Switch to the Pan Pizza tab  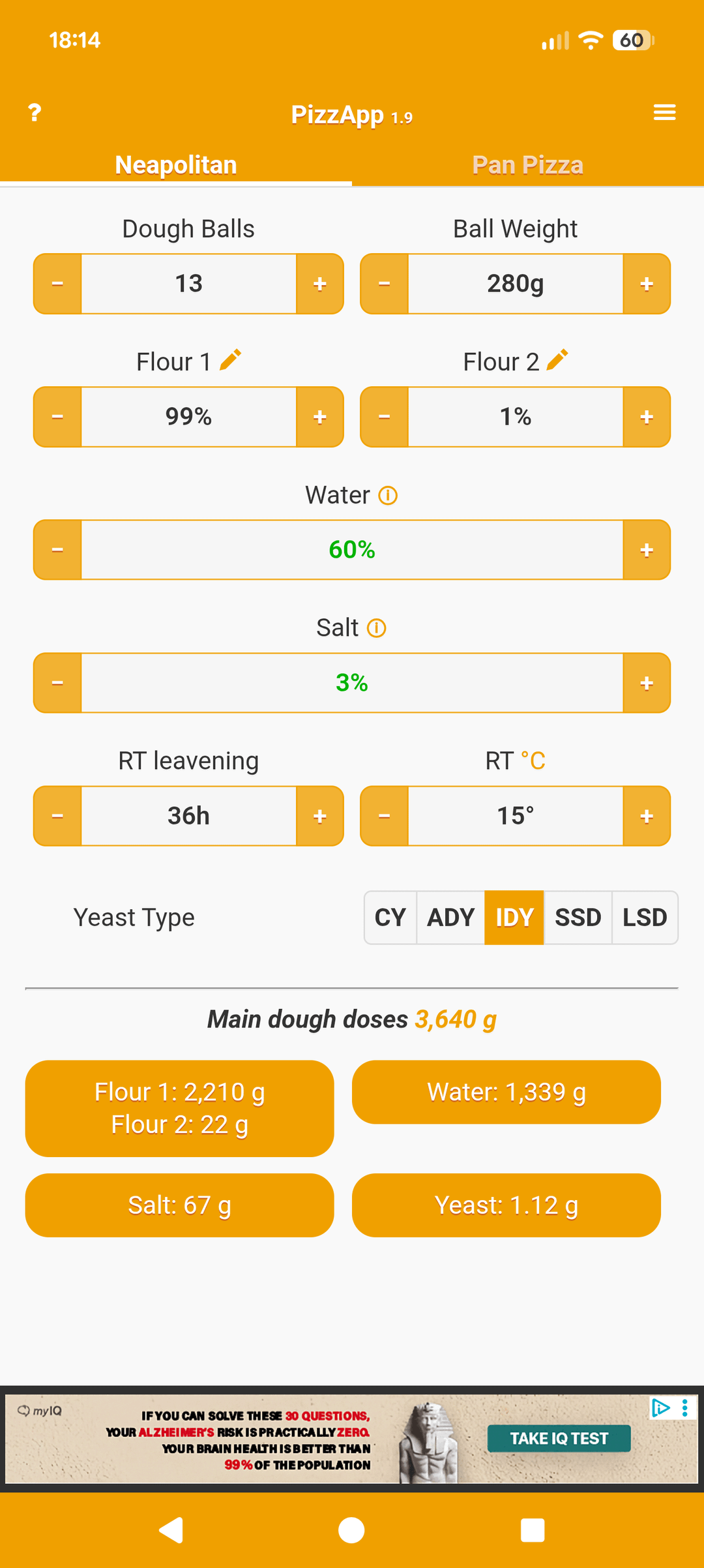[x=527, y=165]
